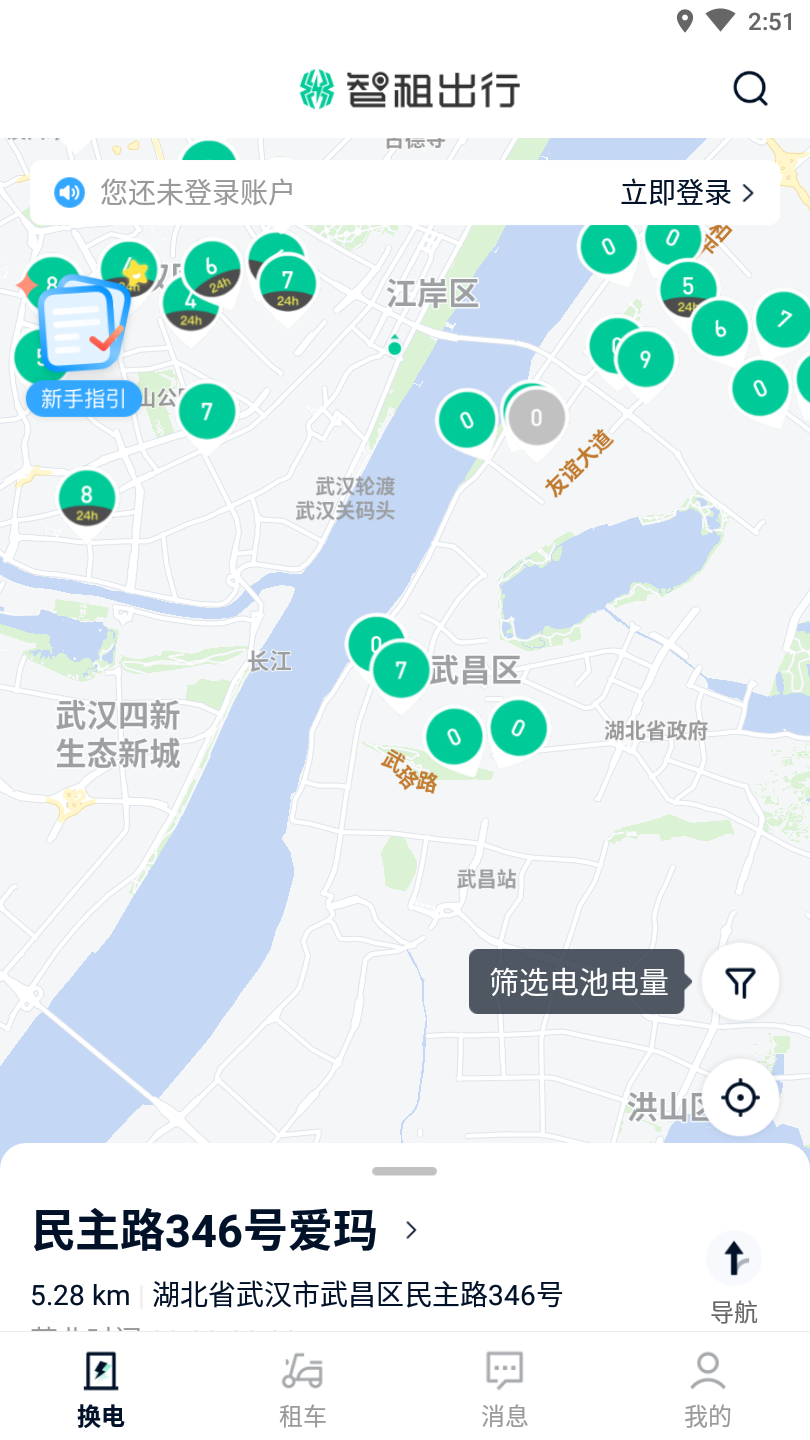
Task: Tap 立即登录 to log in
Action: tap(687, 193)
